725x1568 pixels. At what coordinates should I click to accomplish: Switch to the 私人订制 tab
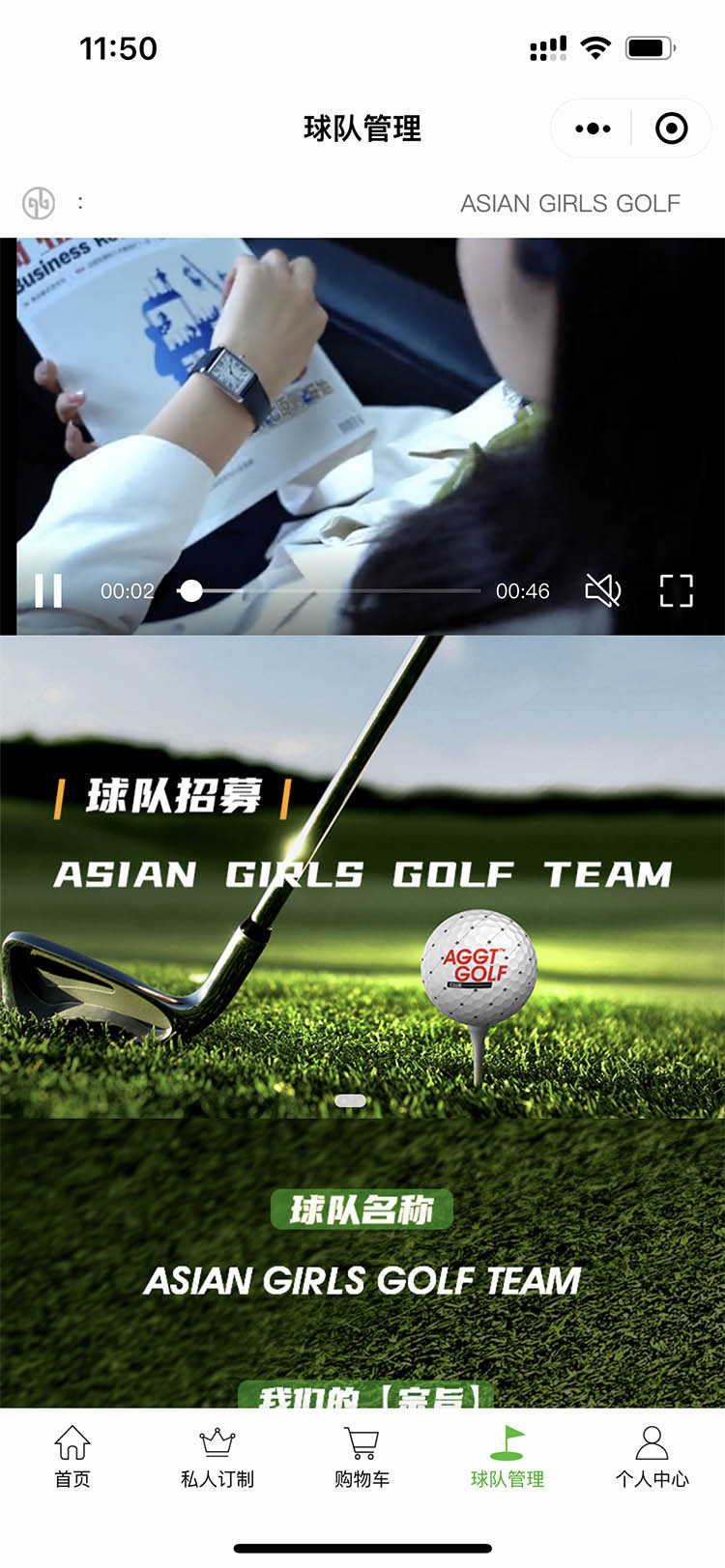pos(217,1456)
